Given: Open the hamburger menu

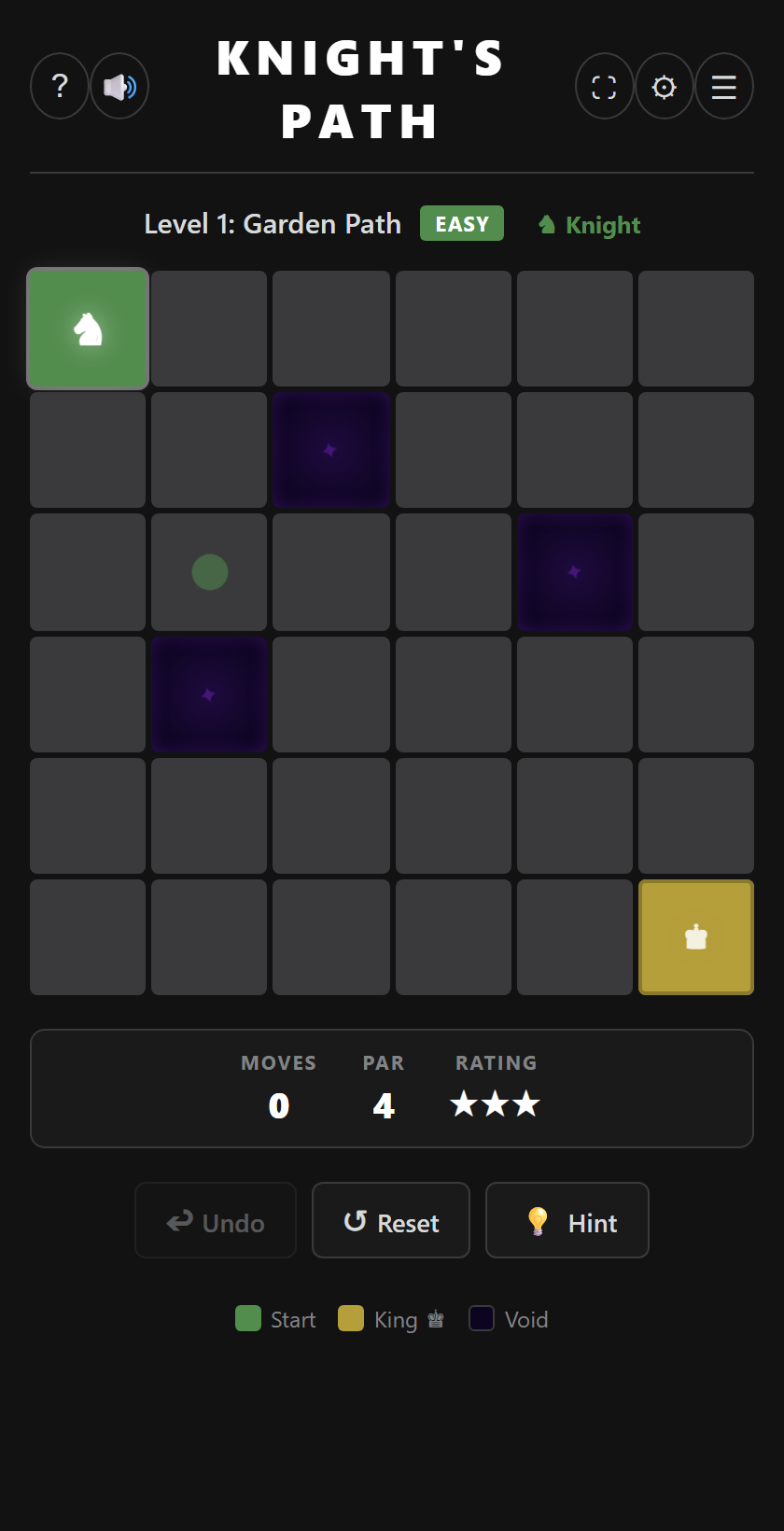Looking at the screenshot, I should click(x=723, y=86).
